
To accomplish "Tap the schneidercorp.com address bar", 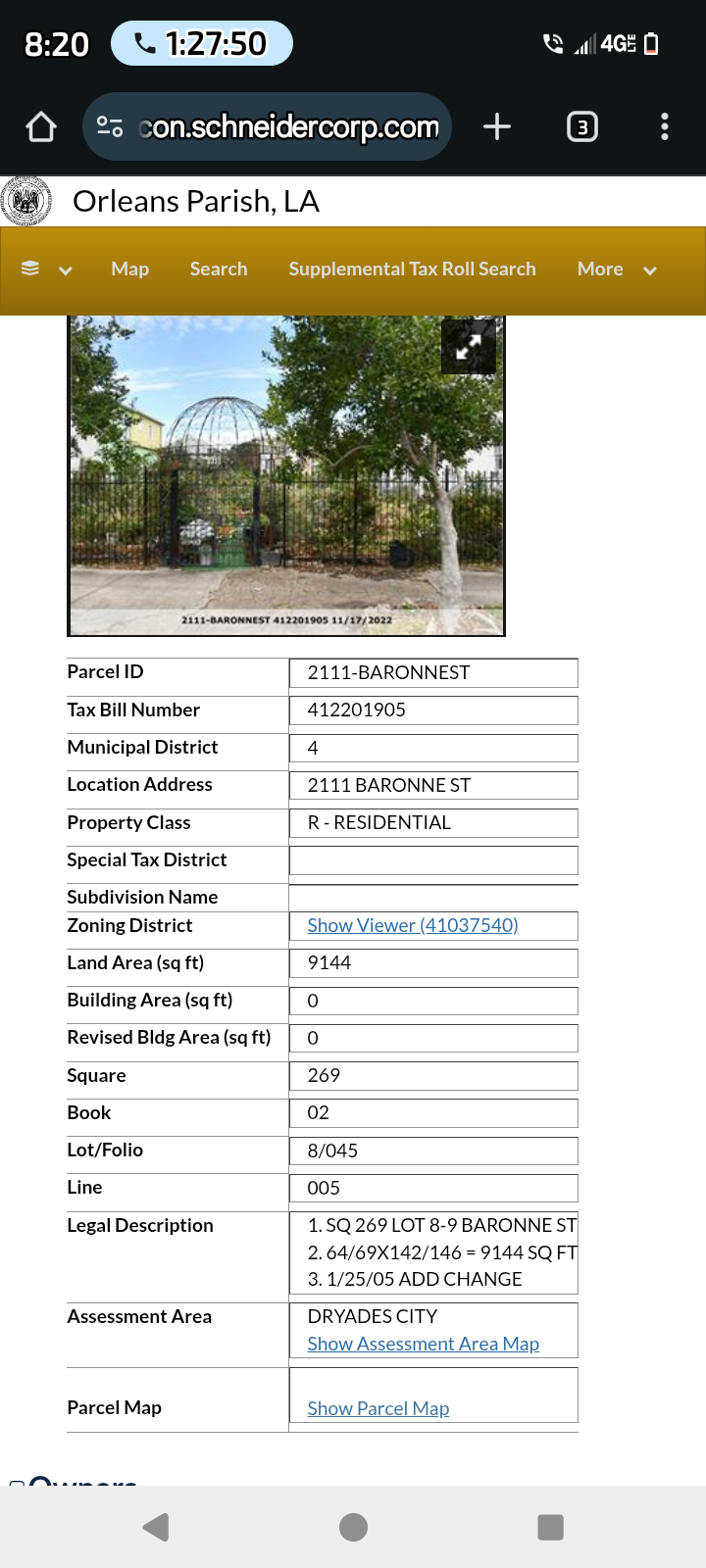I will tap(267, 126).
